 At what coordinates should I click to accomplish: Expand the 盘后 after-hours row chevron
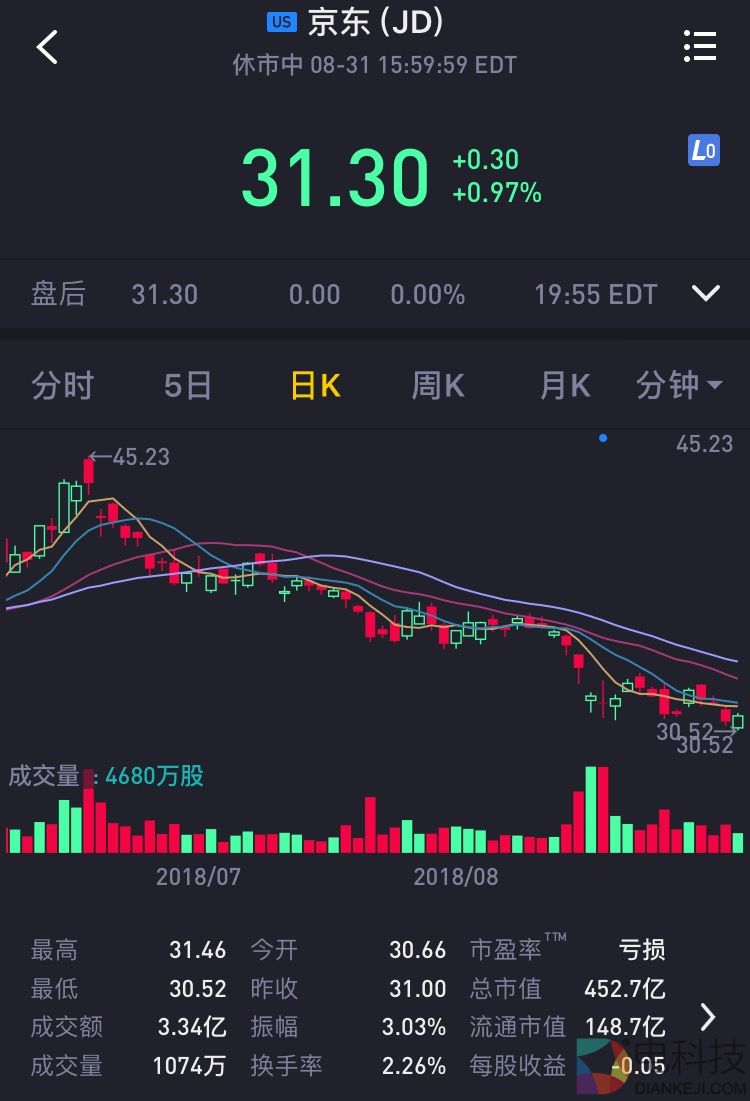(x=705, y=293)
